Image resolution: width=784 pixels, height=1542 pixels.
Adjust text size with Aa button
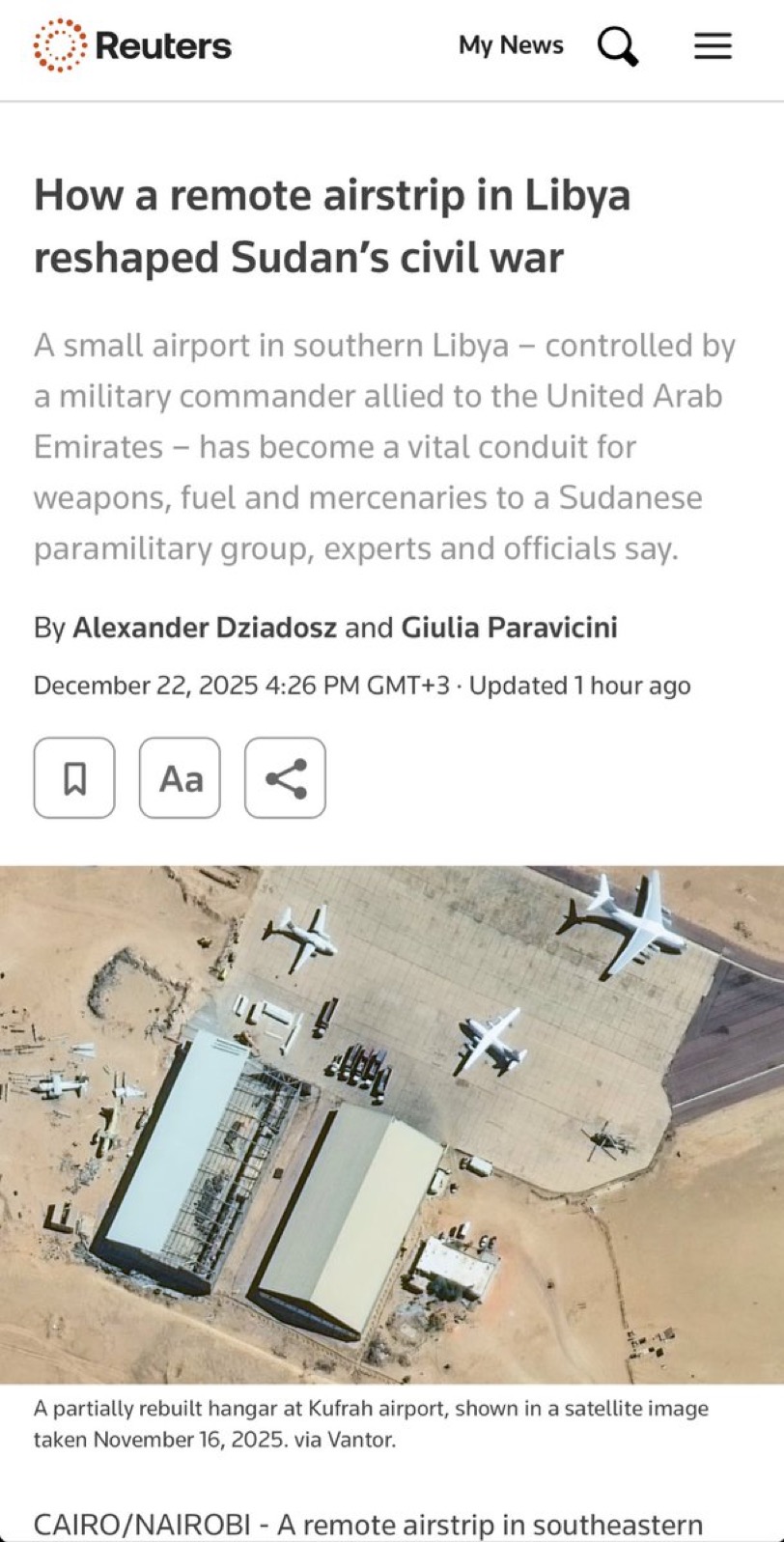[180, 778]
